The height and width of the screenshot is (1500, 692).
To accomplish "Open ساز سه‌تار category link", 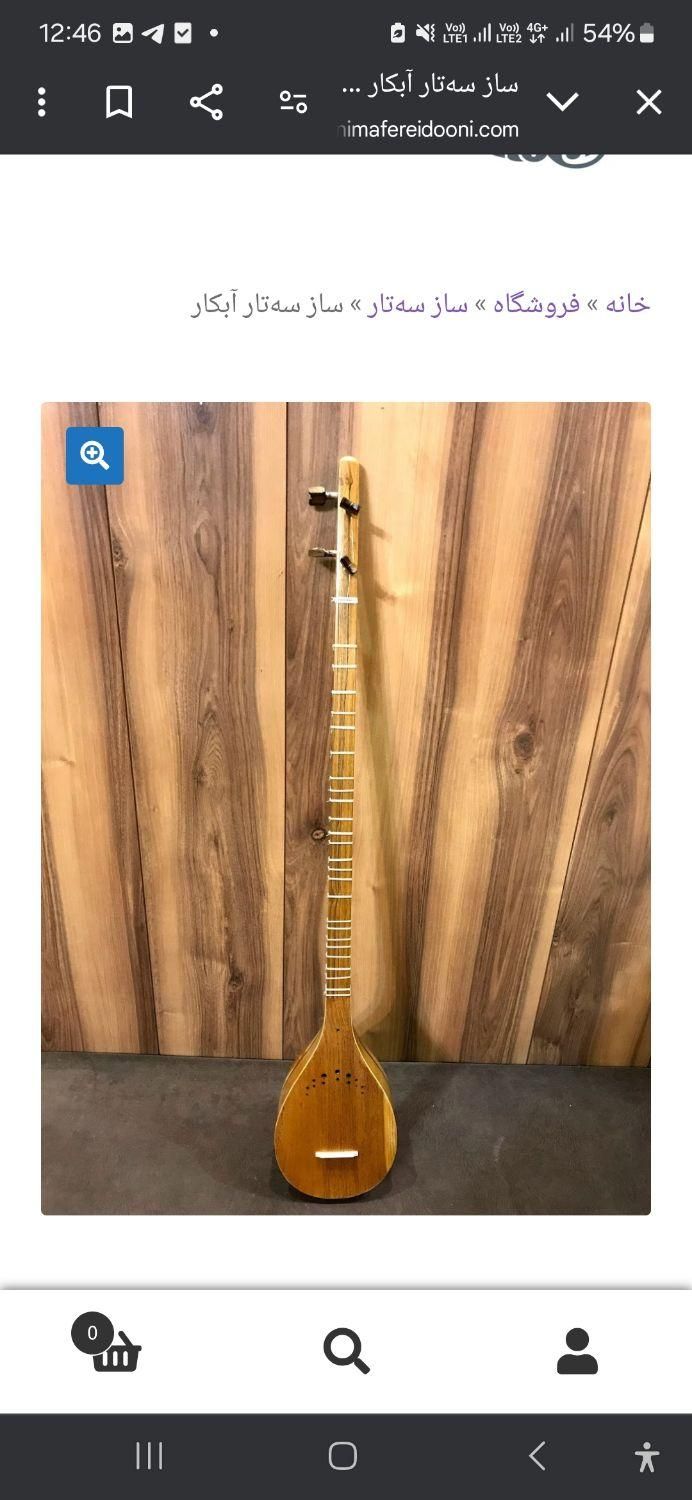I will coord(417,304).
